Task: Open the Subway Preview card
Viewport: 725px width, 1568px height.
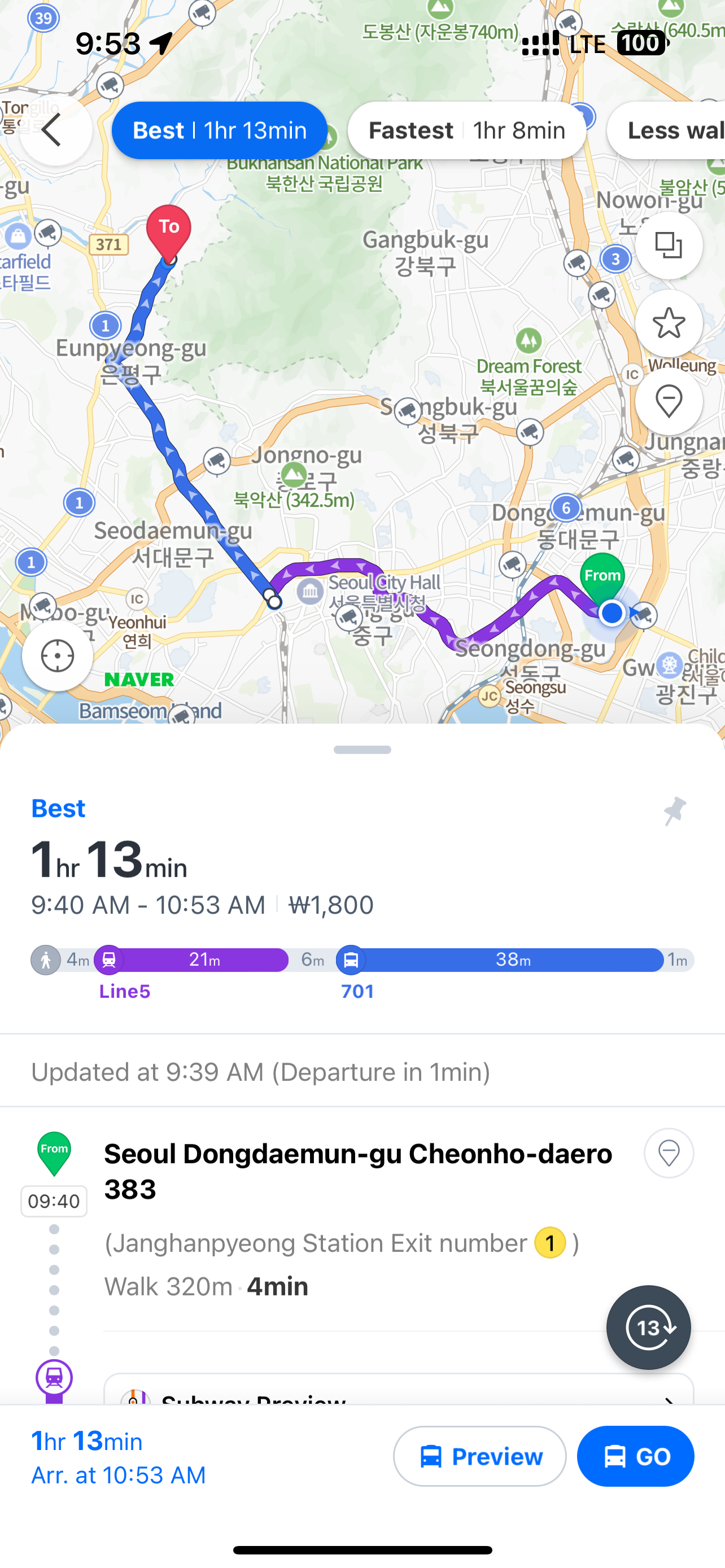Action: (399, 1394)
